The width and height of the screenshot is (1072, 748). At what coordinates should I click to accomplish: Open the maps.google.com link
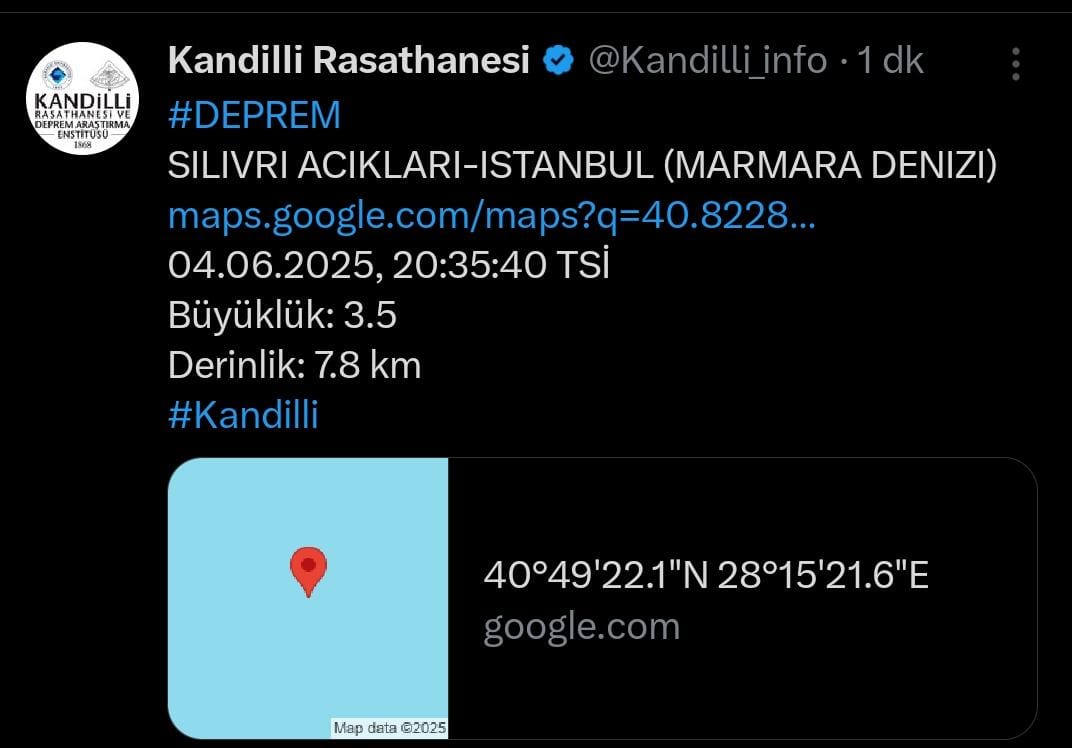491,215
